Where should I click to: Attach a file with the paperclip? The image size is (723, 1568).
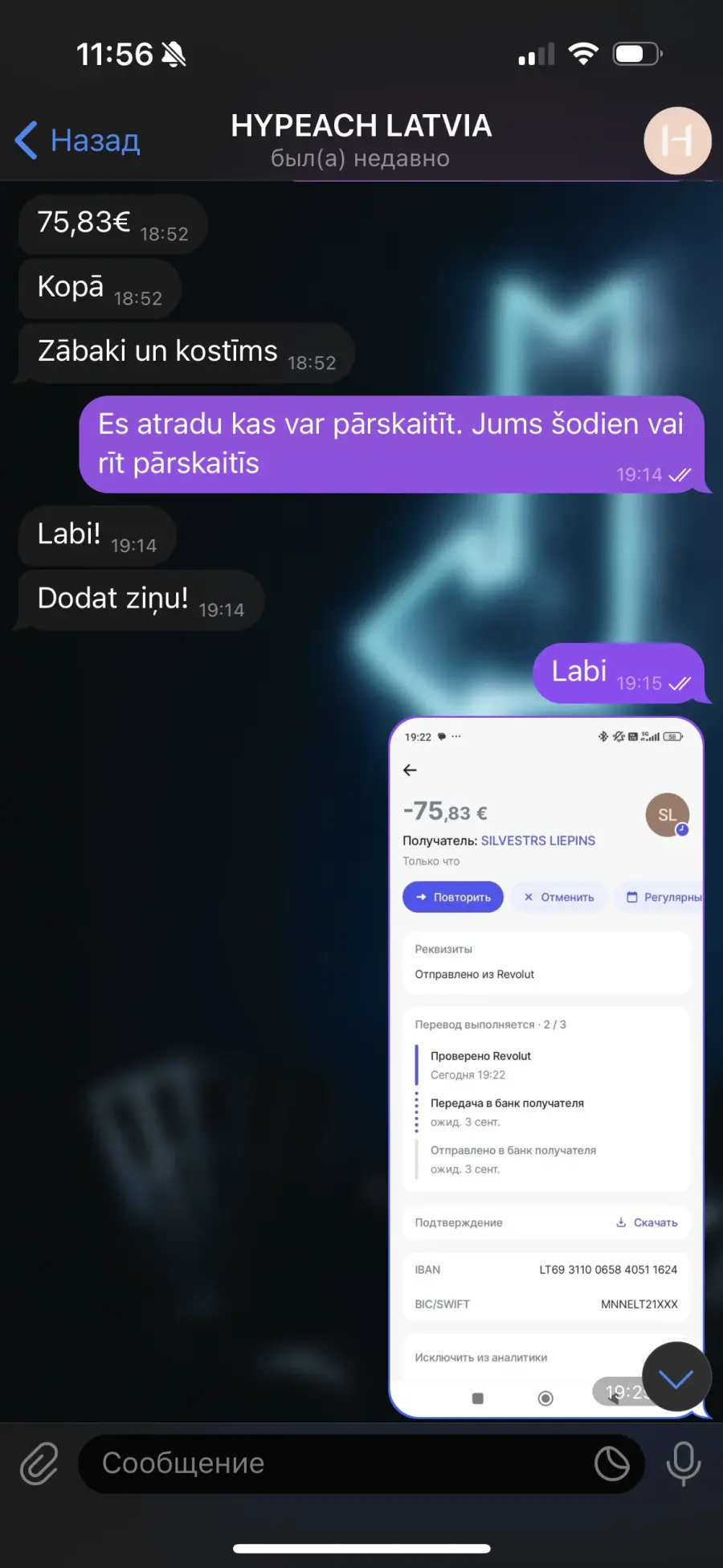click(x=39, y=1464)
